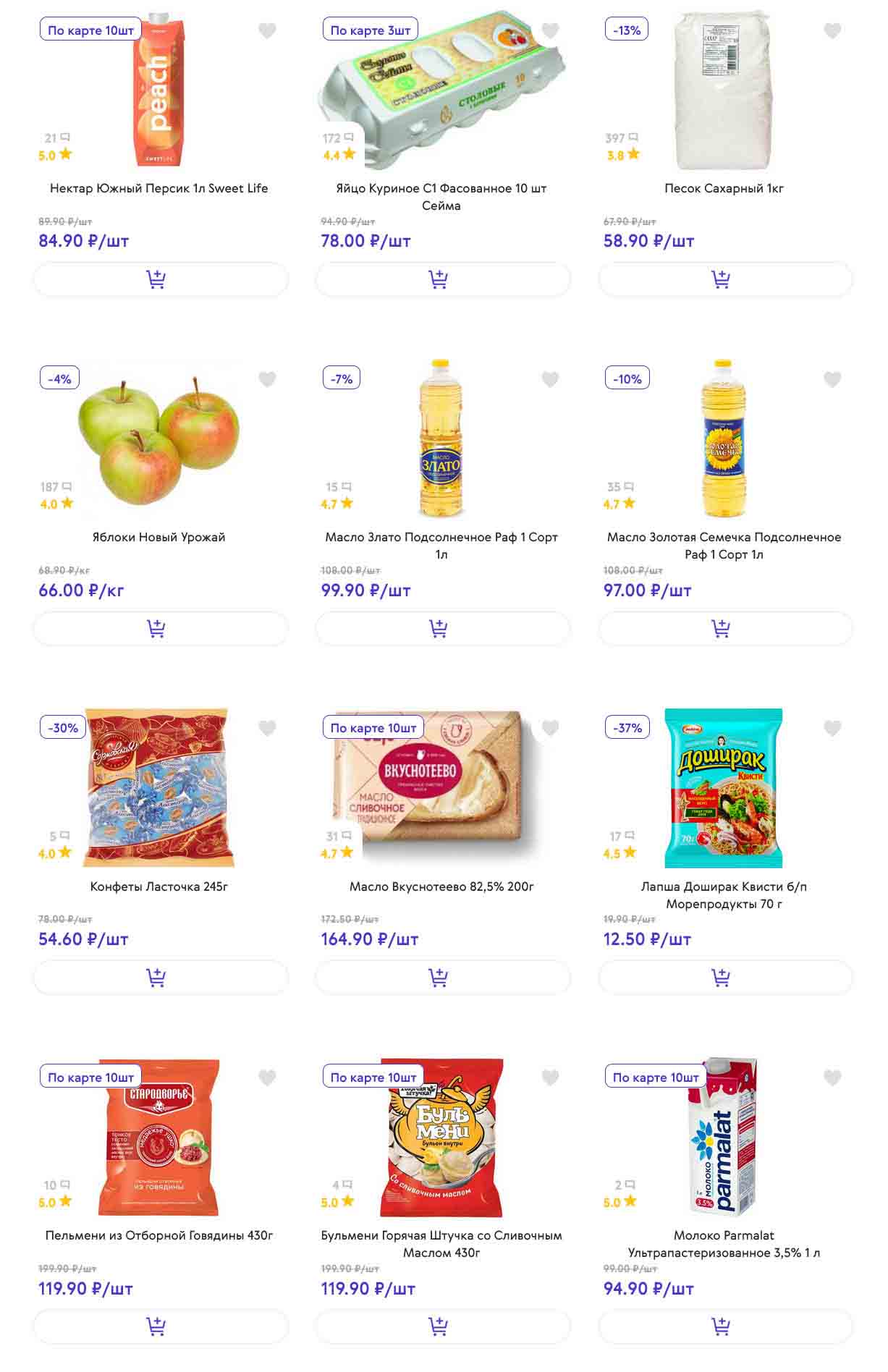Favorite the Яйцо Куриное С1 Сейма product
The image size is (888, 1372).
point(550,30)
